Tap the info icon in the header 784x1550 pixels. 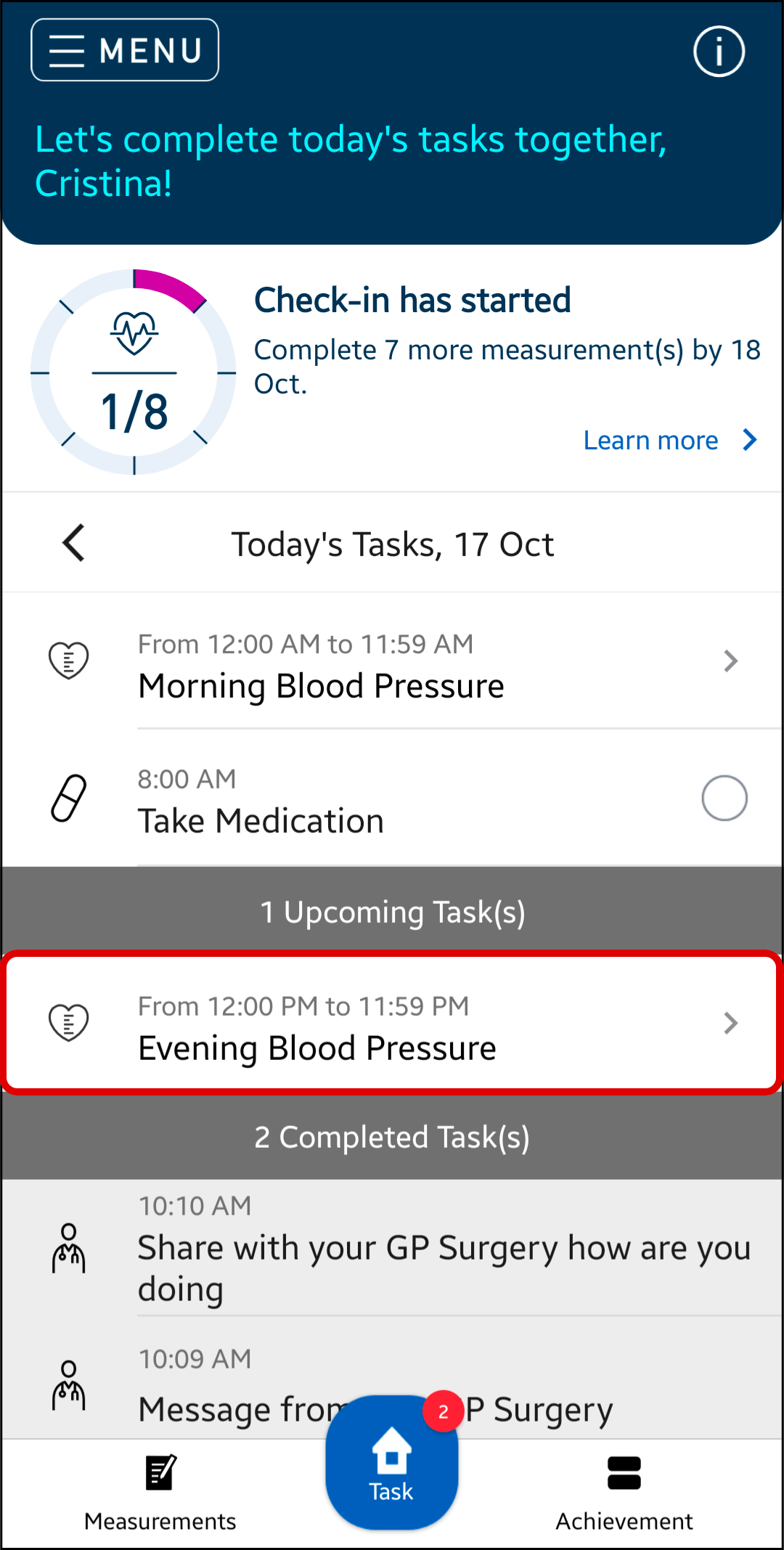[x=719, y=52]
